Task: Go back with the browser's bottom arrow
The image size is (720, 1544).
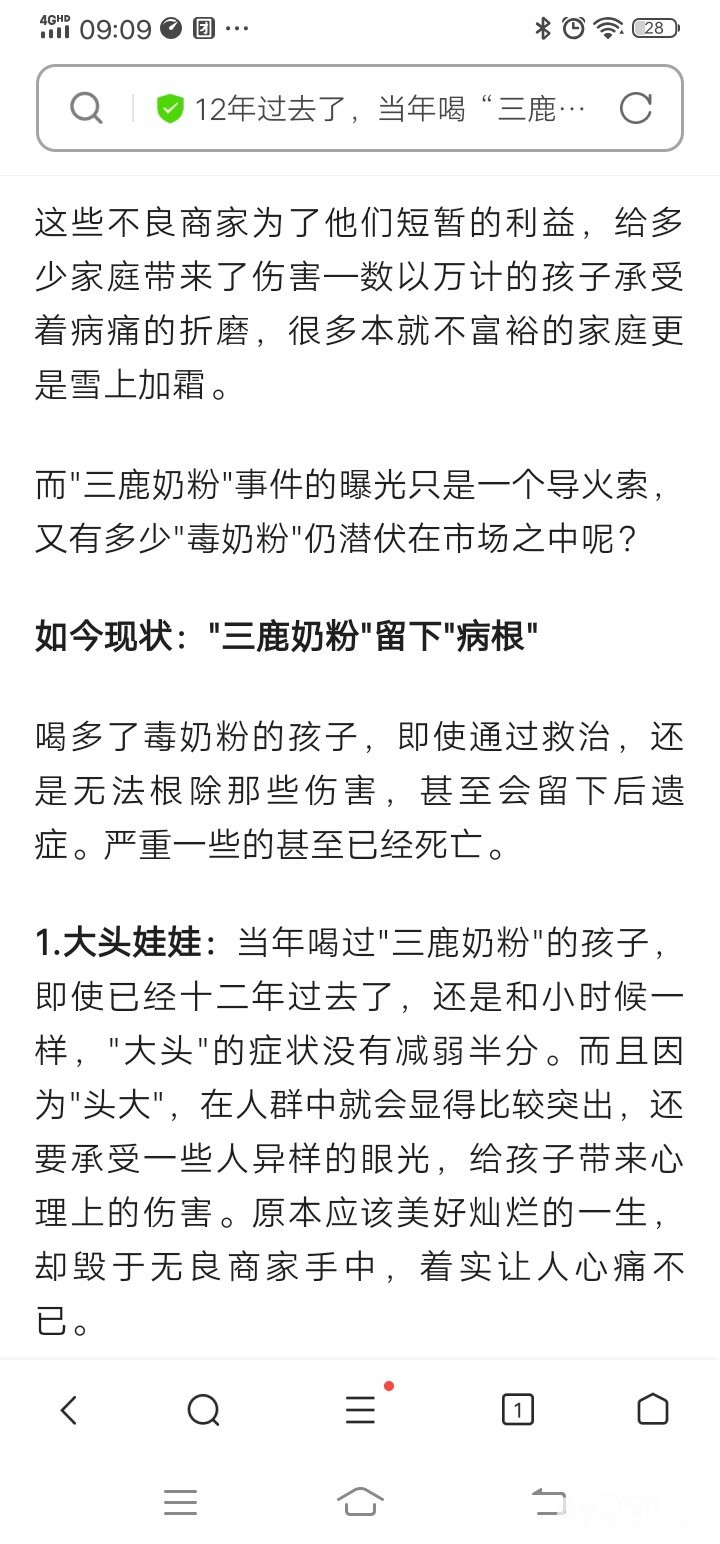Action: coord(68,1410)
